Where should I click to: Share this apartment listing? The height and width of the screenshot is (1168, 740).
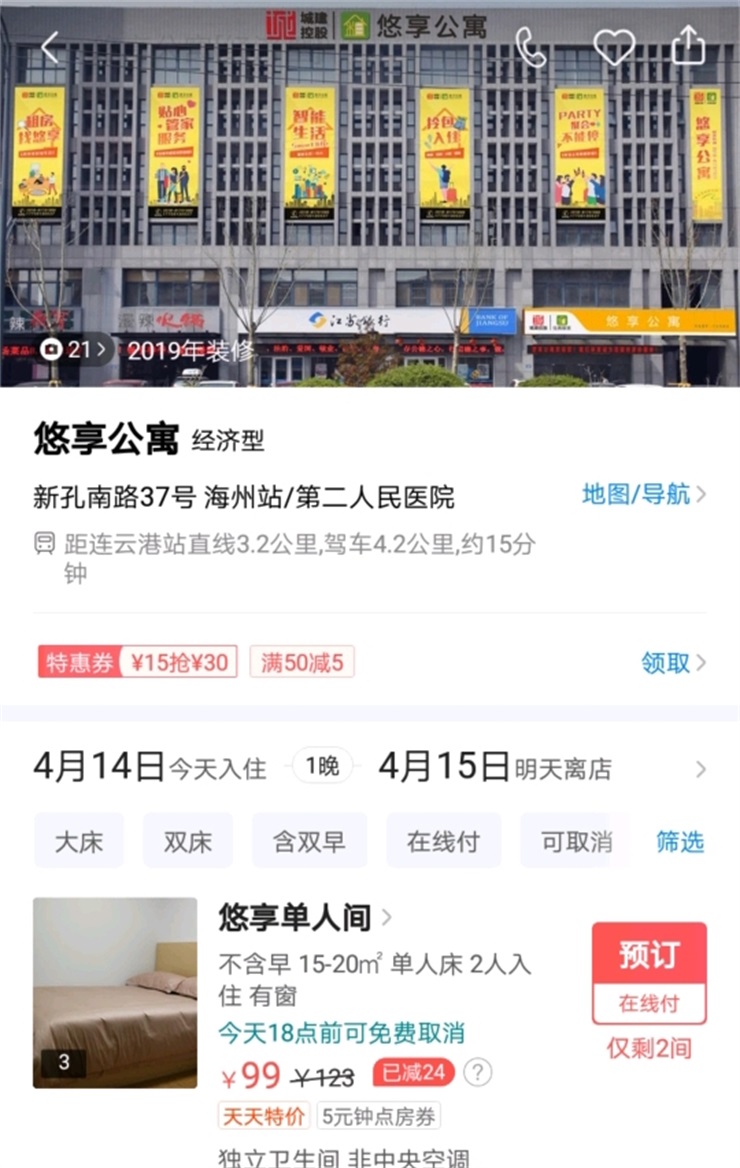688,46
